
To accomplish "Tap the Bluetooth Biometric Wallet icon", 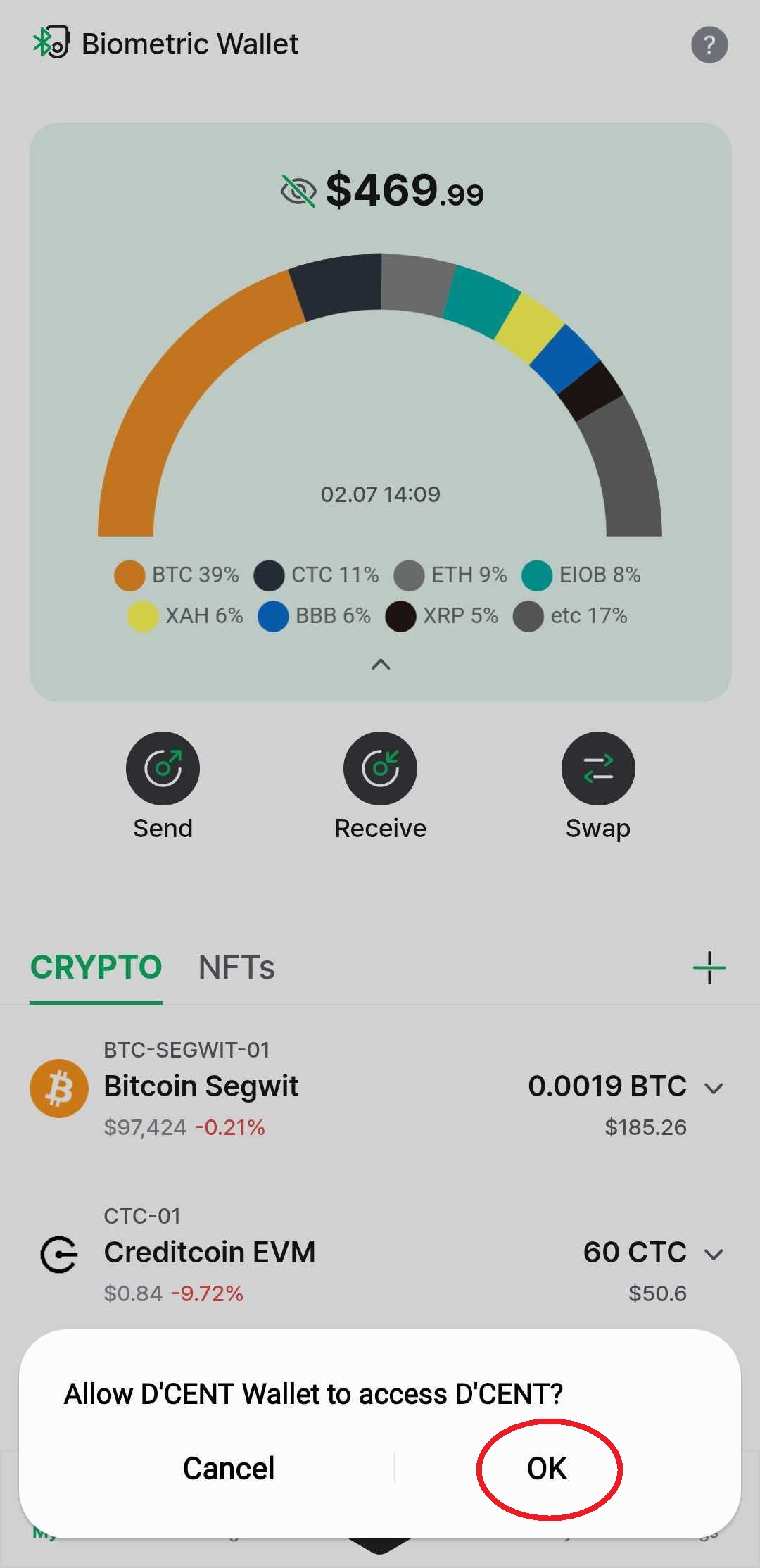I will click(51, 42).
